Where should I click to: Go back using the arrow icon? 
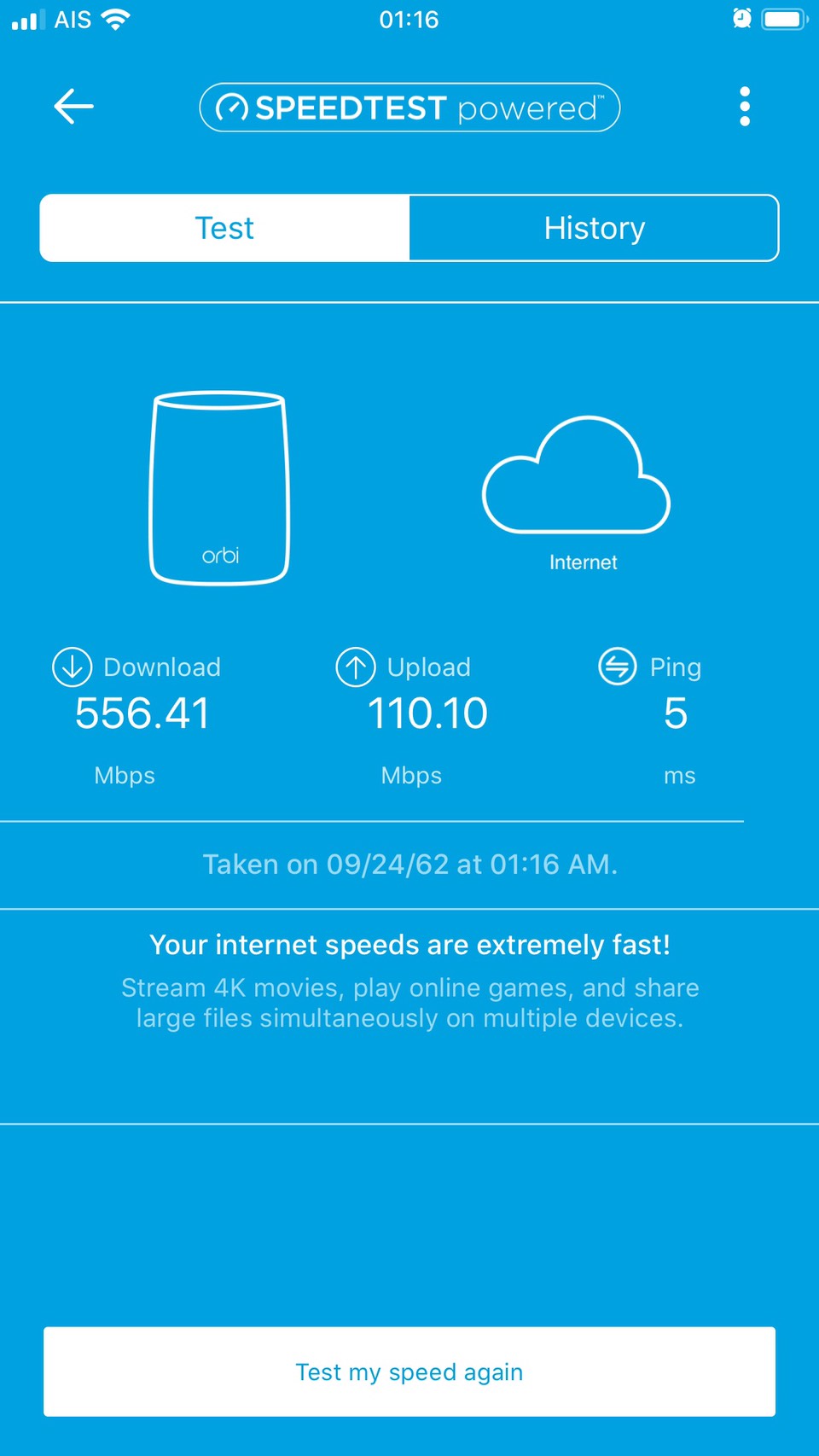73,107
